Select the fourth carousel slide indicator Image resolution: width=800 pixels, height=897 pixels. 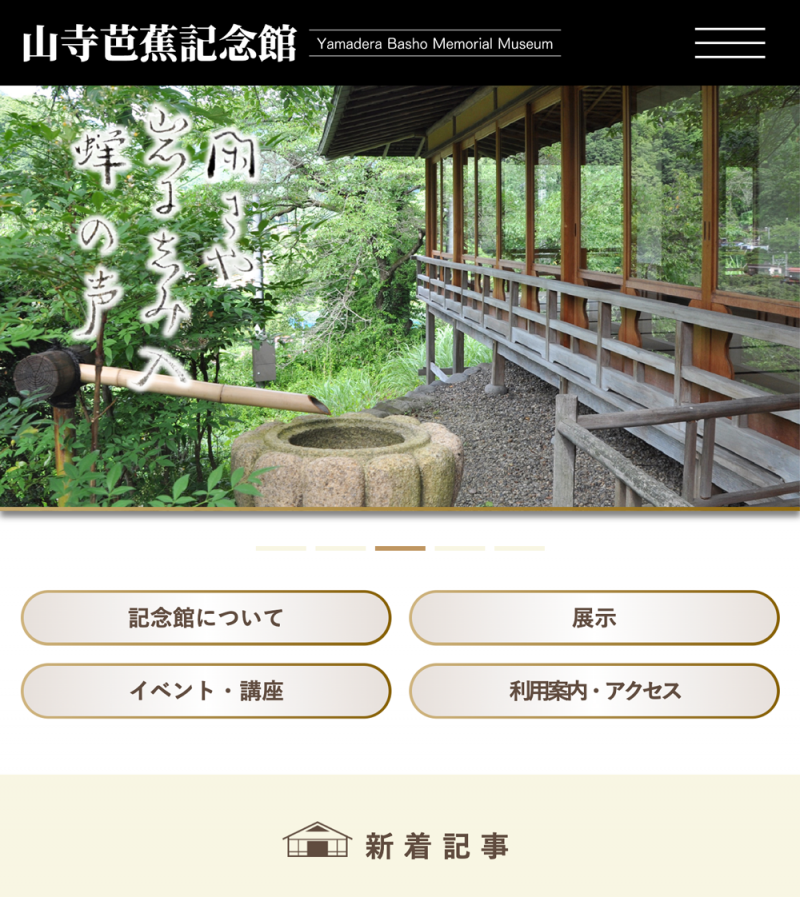460,548
